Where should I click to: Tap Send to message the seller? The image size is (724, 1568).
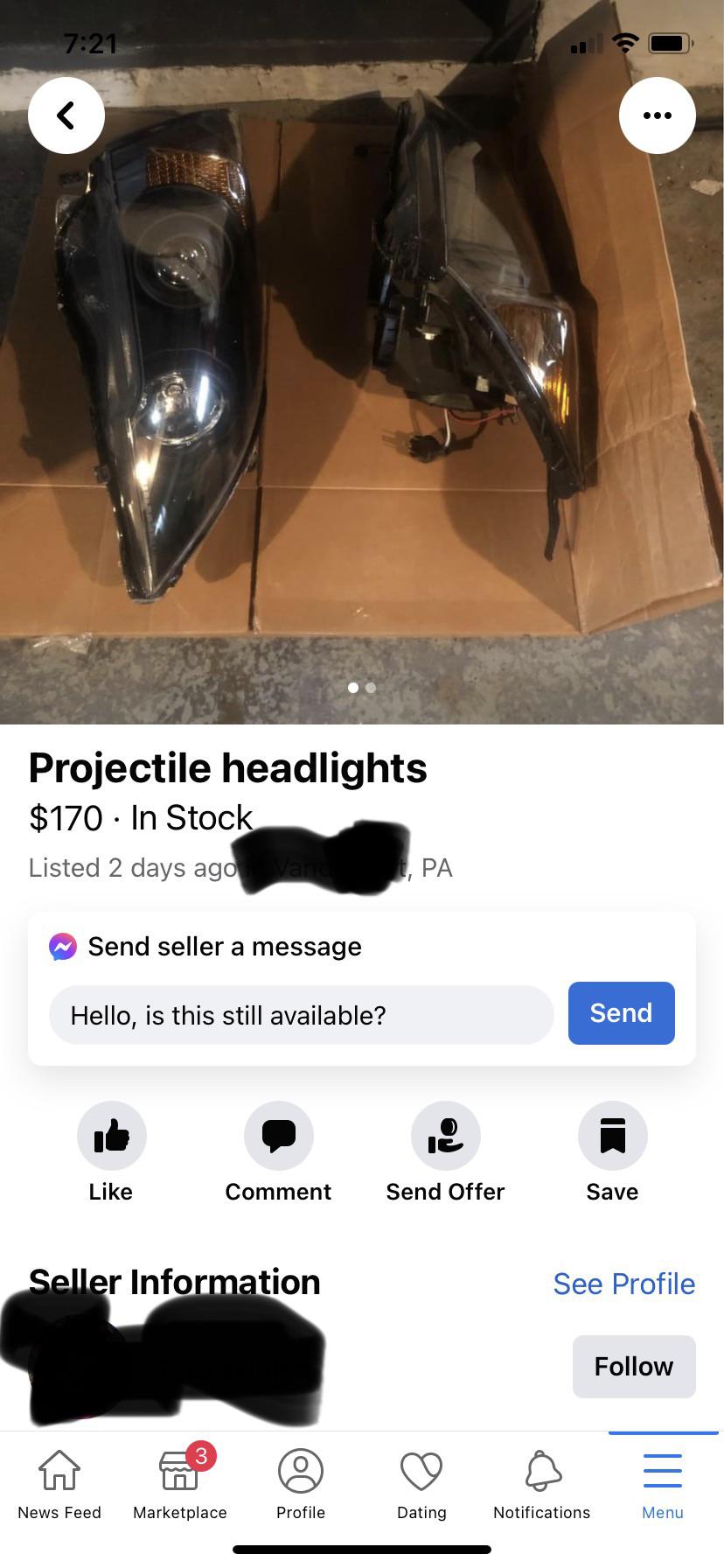(621, 1012)
